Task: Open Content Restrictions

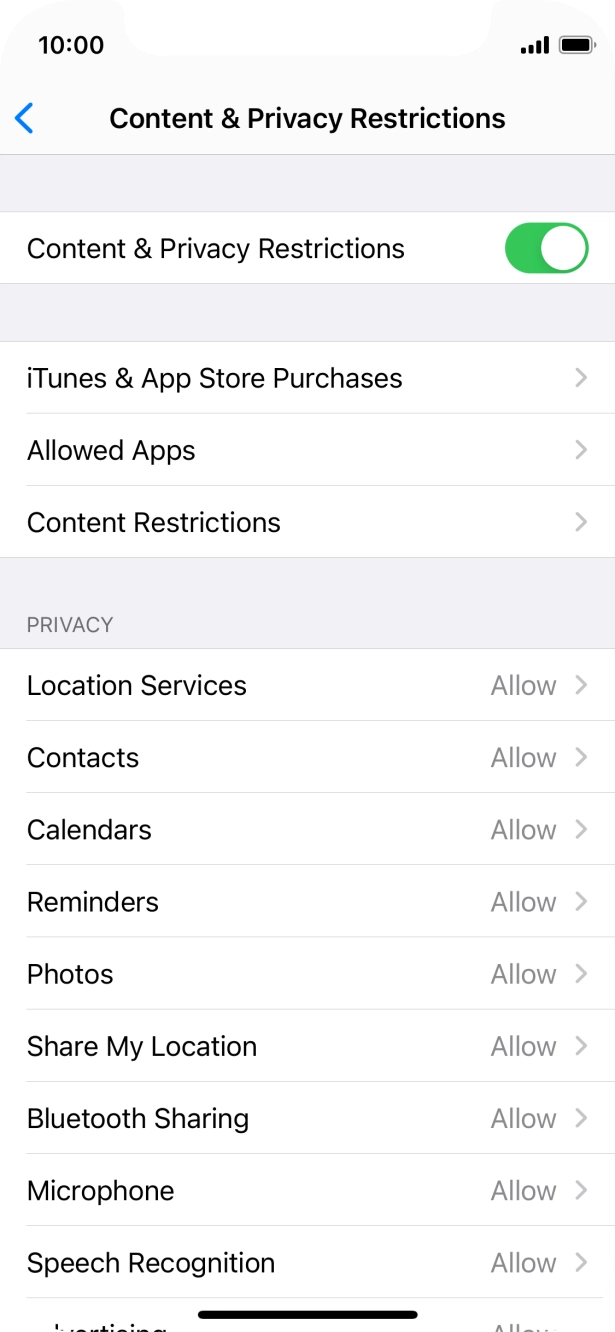Action: 307,522
